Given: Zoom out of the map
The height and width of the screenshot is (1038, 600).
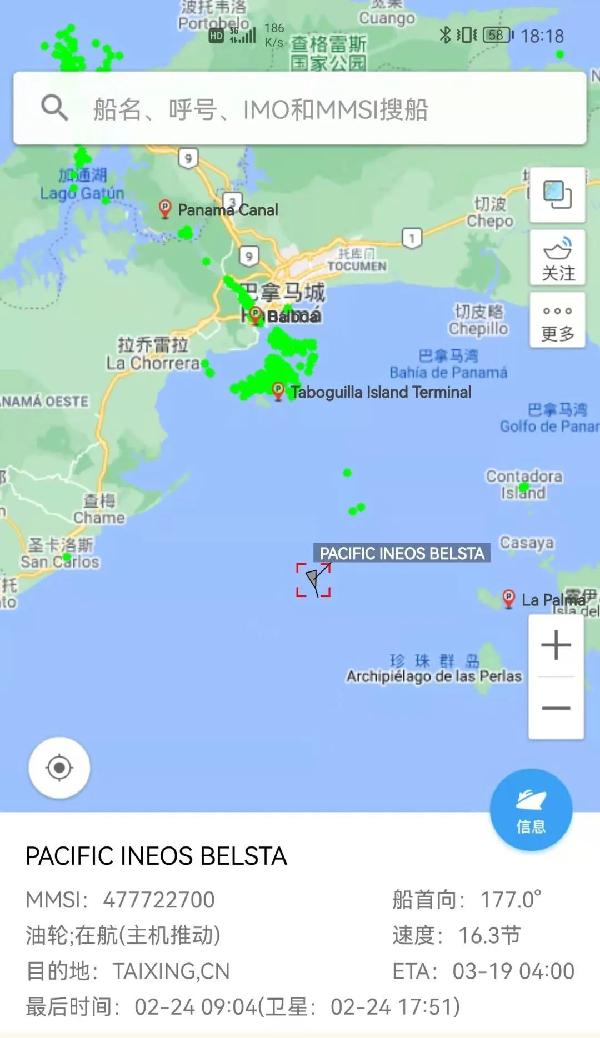Looking at the screenshot, I should (556, 708).
